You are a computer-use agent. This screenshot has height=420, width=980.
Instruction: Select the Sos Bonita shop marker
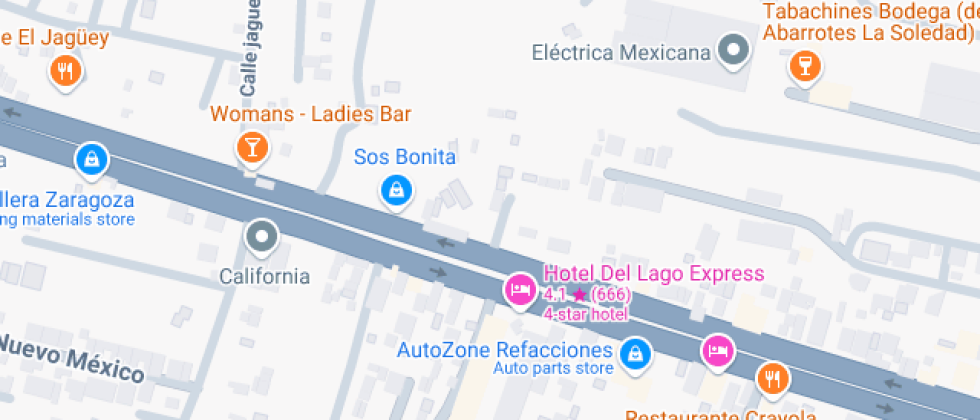[396, 191]
